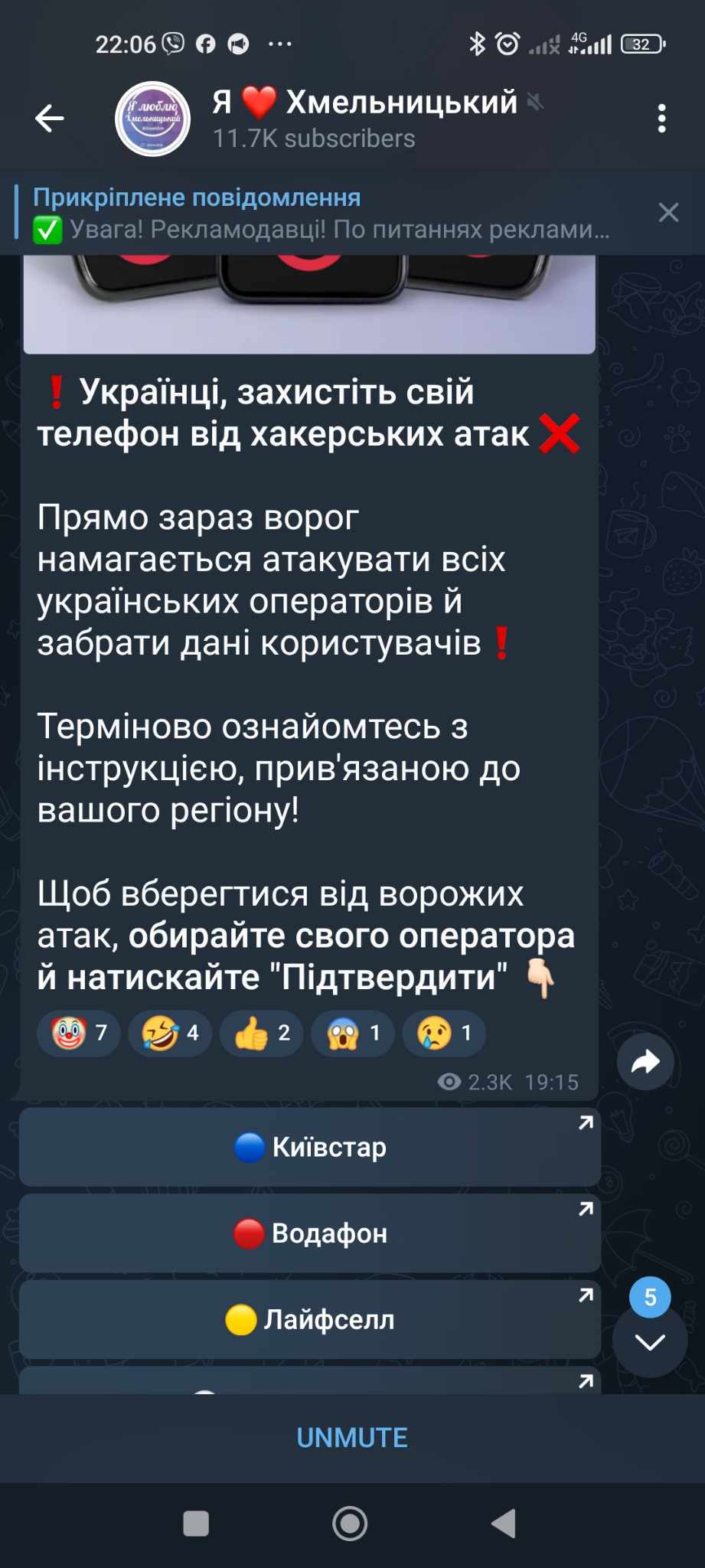Add the screaming face reaction
Image resolution: width=705 pixels, height=1568 pixels.
[x=352, y=1033]
